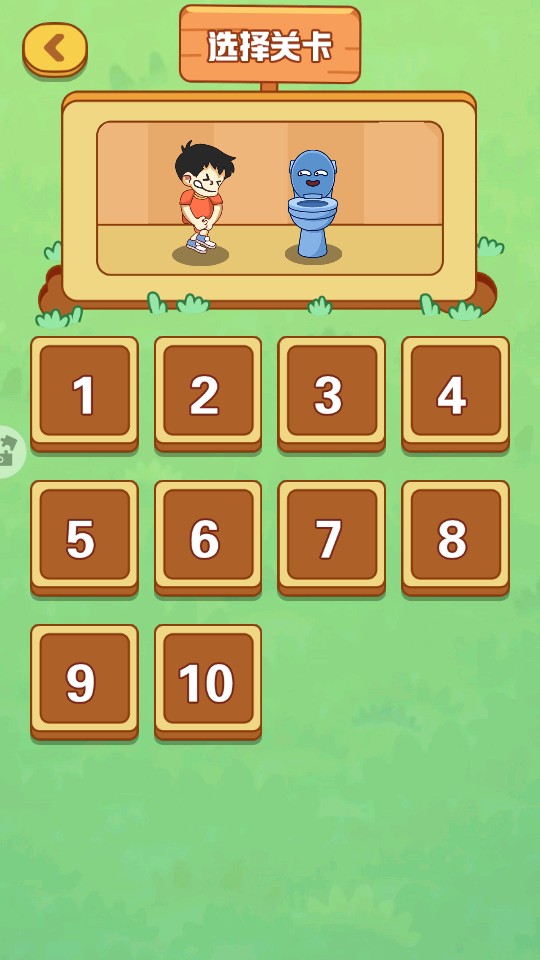This screenshot has width=540, height=960.
Task: Pick level 6
Action: [x=208, y=538]
